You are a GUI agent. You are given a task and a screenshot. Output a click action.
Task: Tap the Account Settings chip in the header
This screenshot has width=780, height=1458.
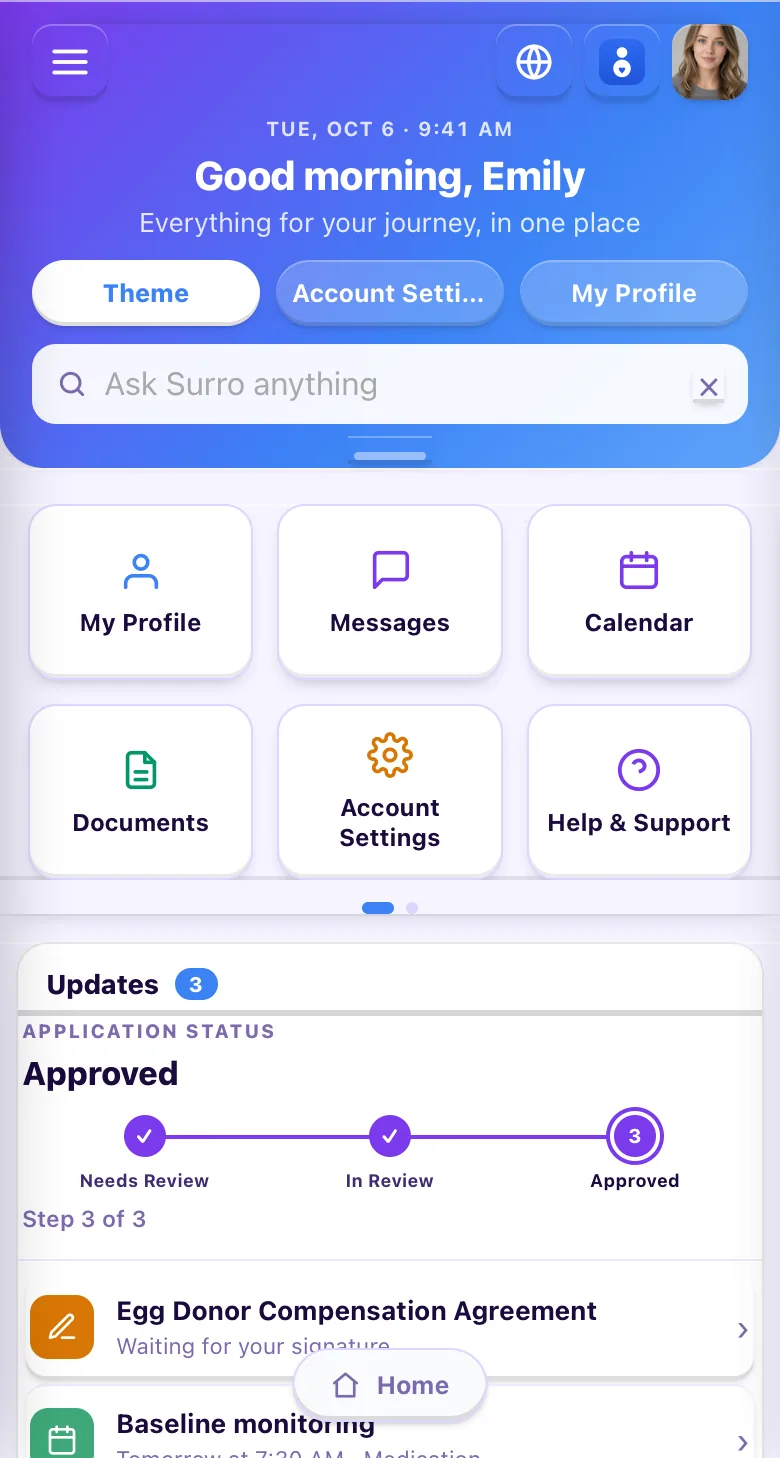point(390,293)
